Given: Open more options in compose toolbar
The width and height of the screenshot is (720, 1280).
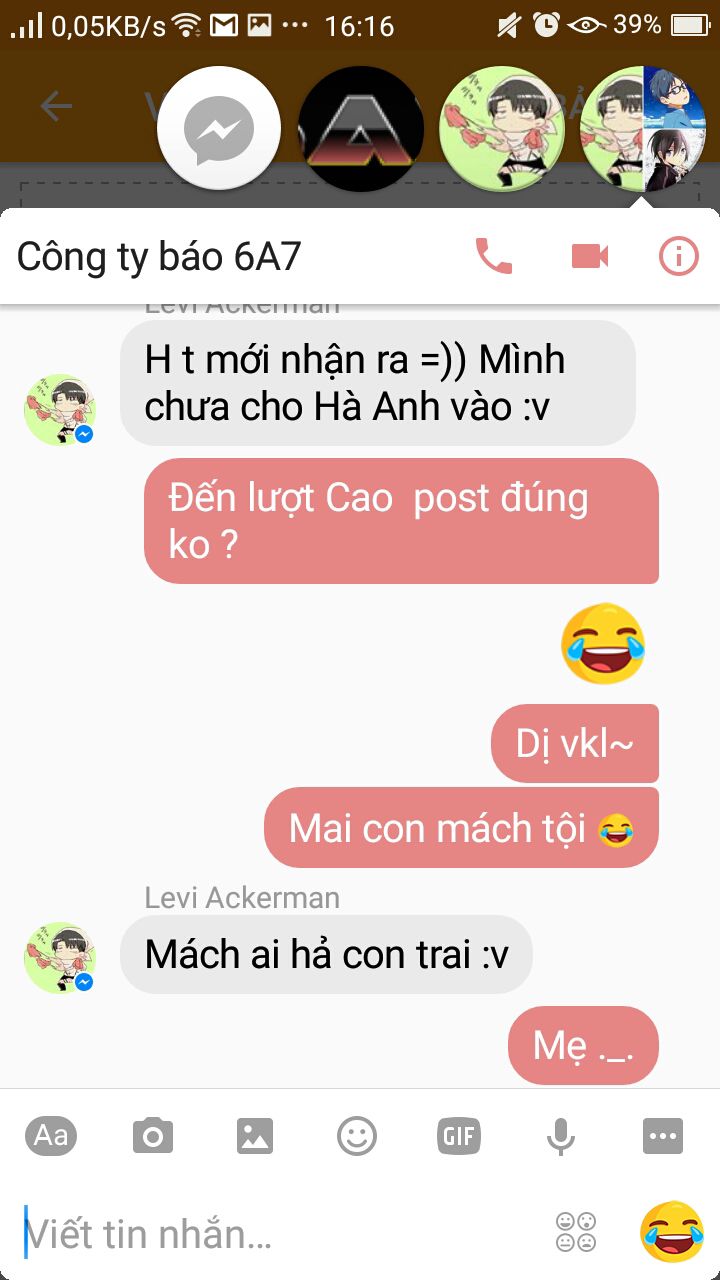Looking at the screenshot, I should [x=663, y=1136].
